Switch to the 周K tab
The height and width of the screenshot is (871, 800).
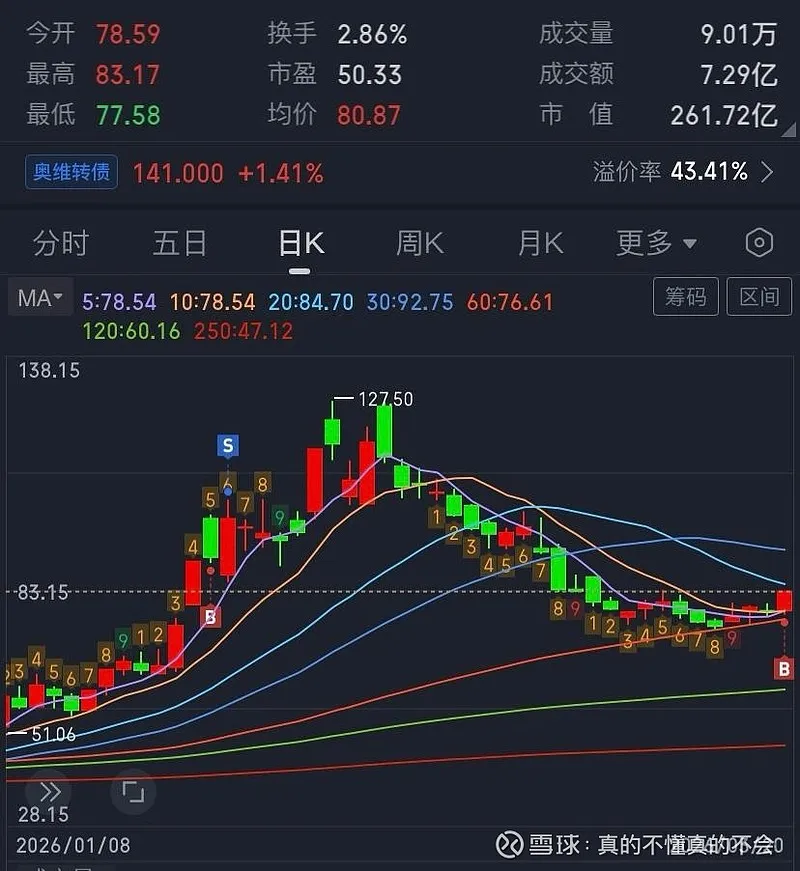(x=419, y=243)
